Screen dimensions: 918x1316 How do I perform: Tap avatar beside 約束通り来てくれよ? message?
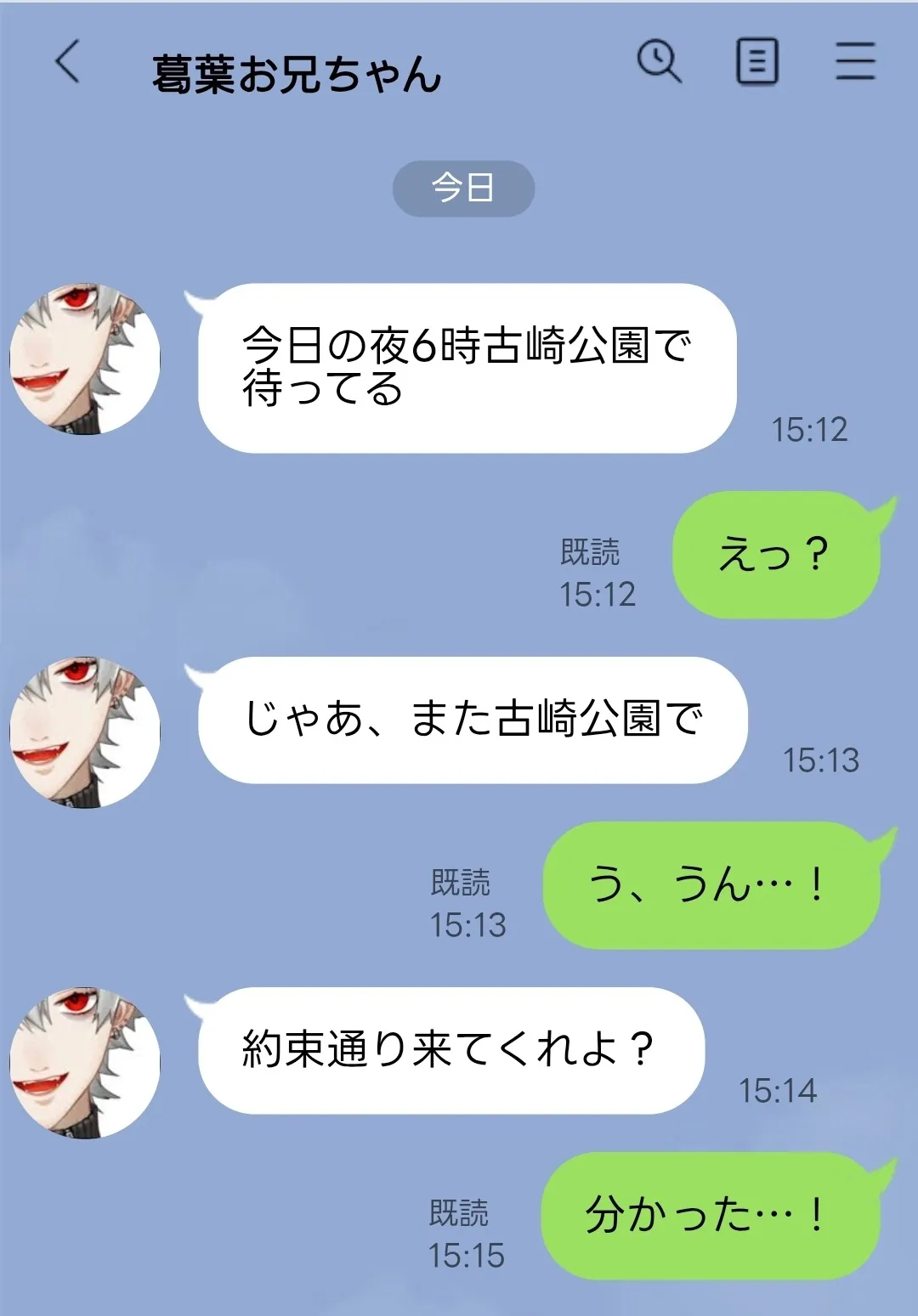coord(85,1063)
